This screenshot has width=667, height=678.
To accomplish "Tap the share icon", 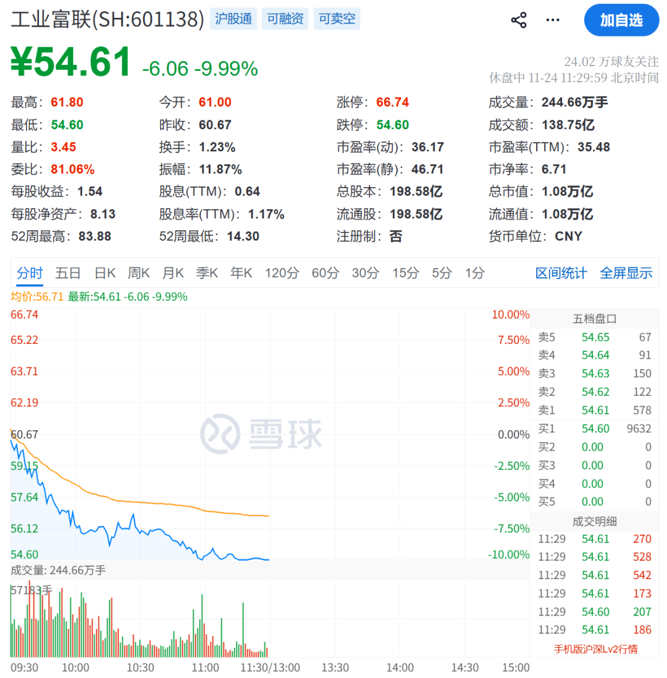I will pyautogui.click(x=519, y=19).
